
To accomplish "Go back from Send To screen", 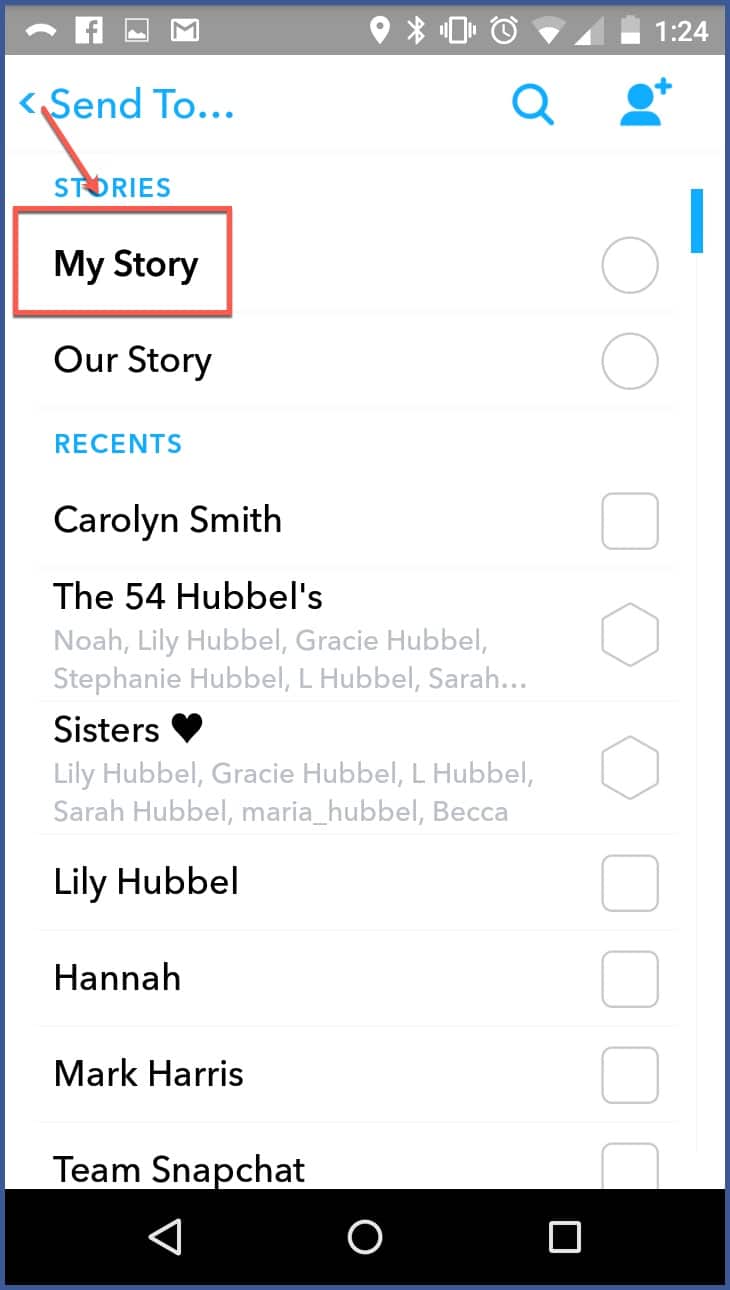I will (28, 103).
